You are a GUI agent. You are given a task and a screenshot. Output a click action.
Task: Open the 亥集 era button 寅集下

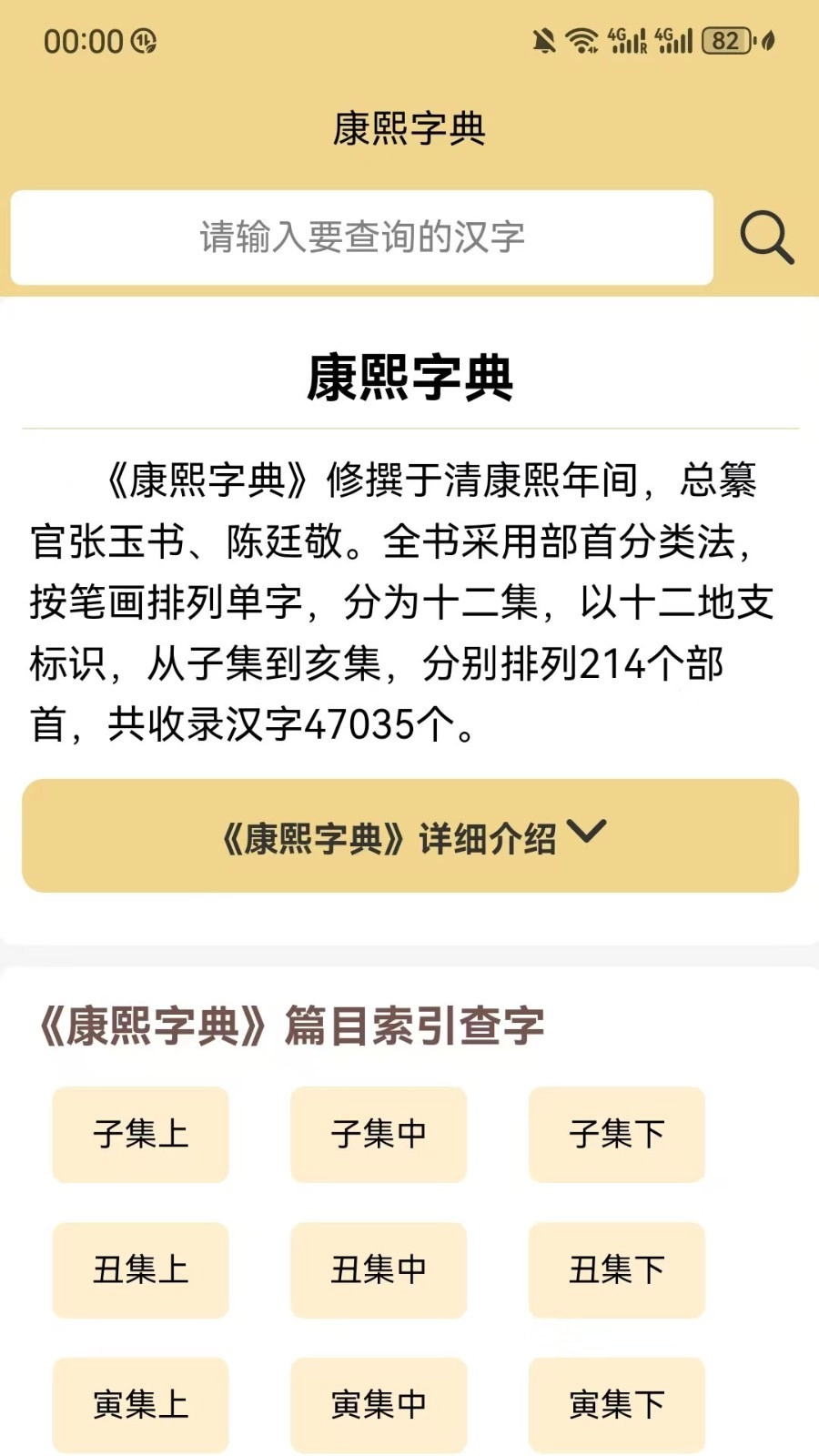(616, 1403)
